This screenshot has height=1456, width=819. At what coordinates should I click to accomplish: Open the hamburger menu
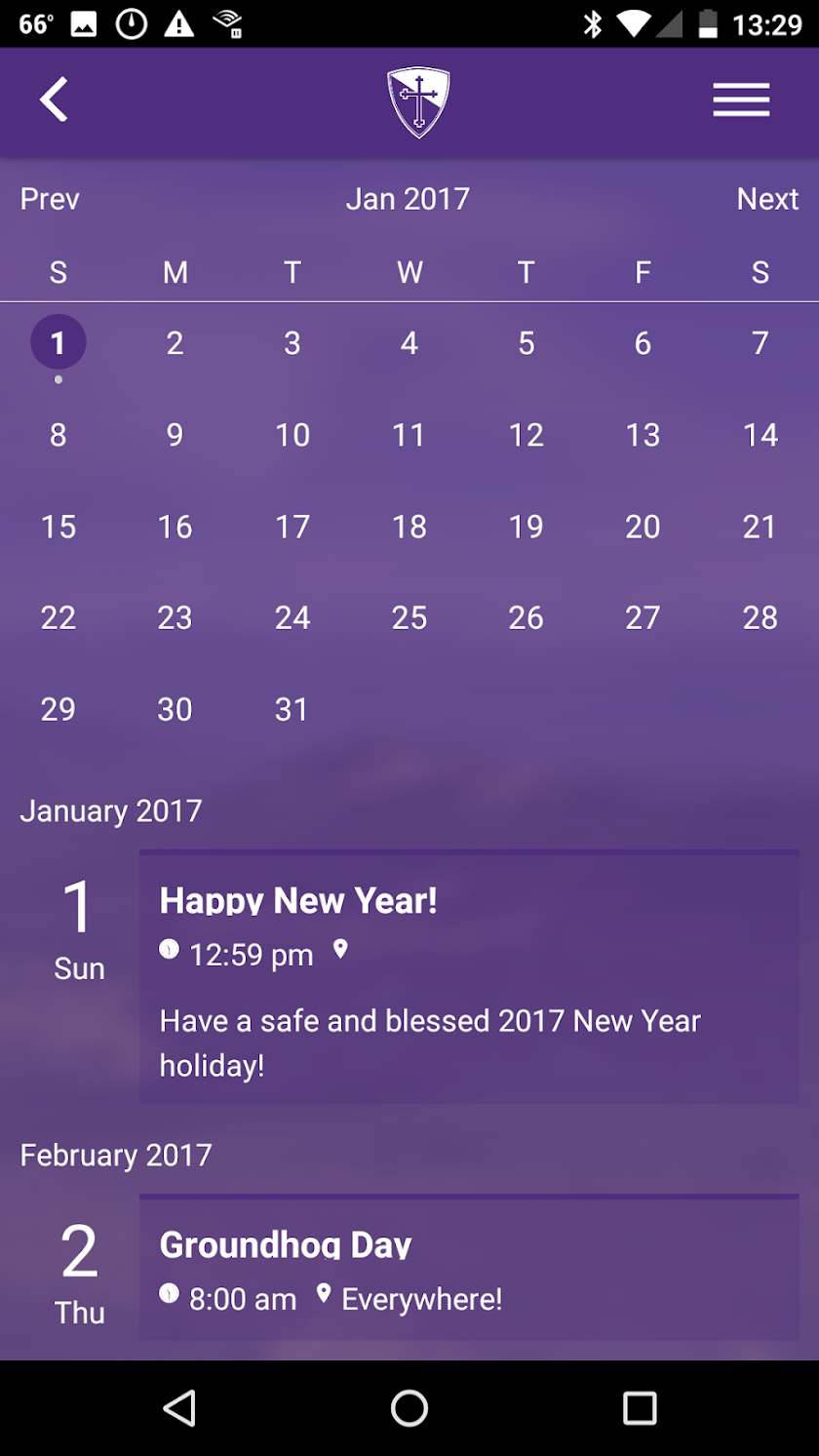pos(741,100)
